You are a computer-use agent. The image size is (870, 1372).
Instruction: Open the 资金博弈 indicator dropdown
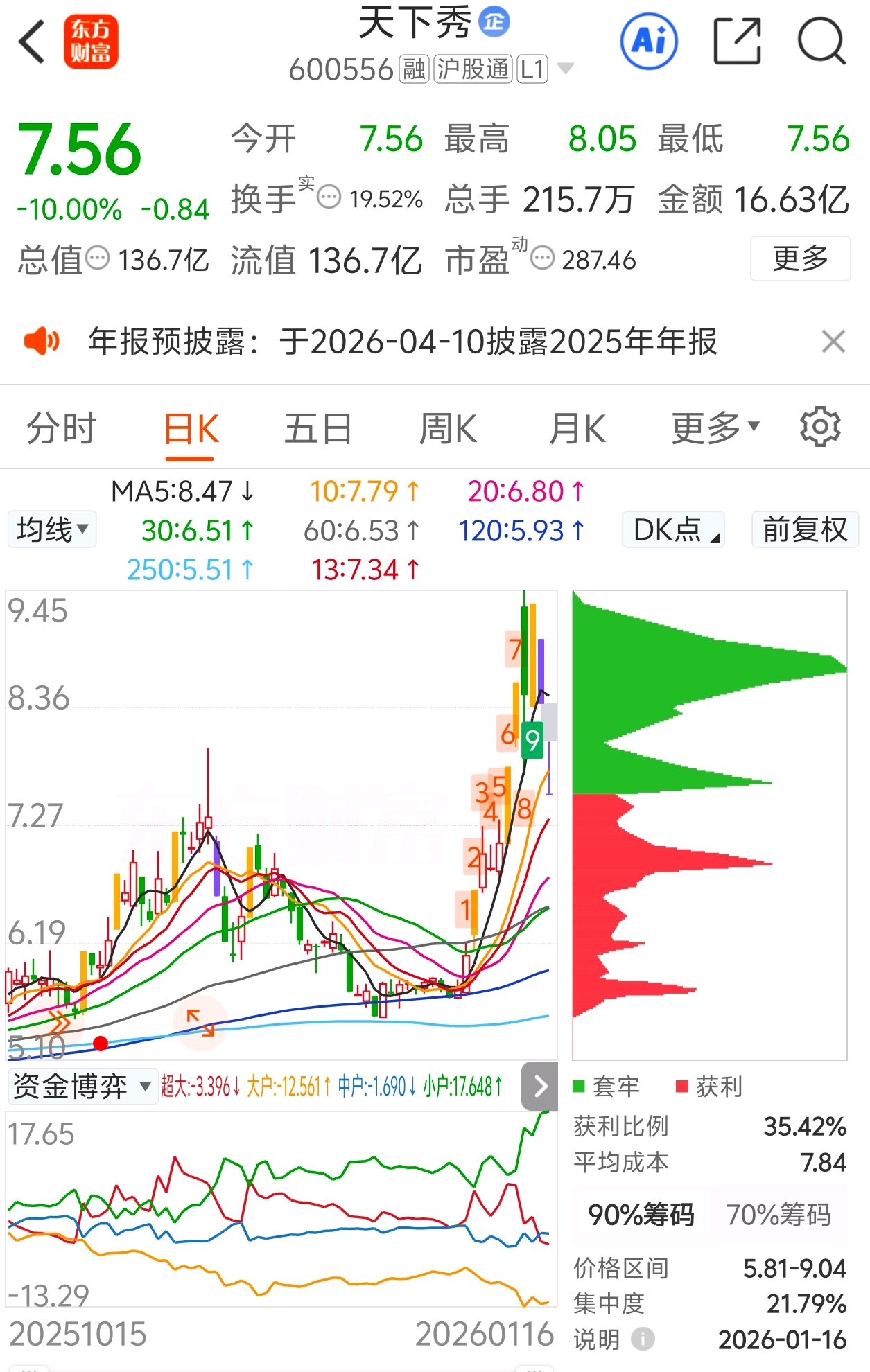[83, 1087]
